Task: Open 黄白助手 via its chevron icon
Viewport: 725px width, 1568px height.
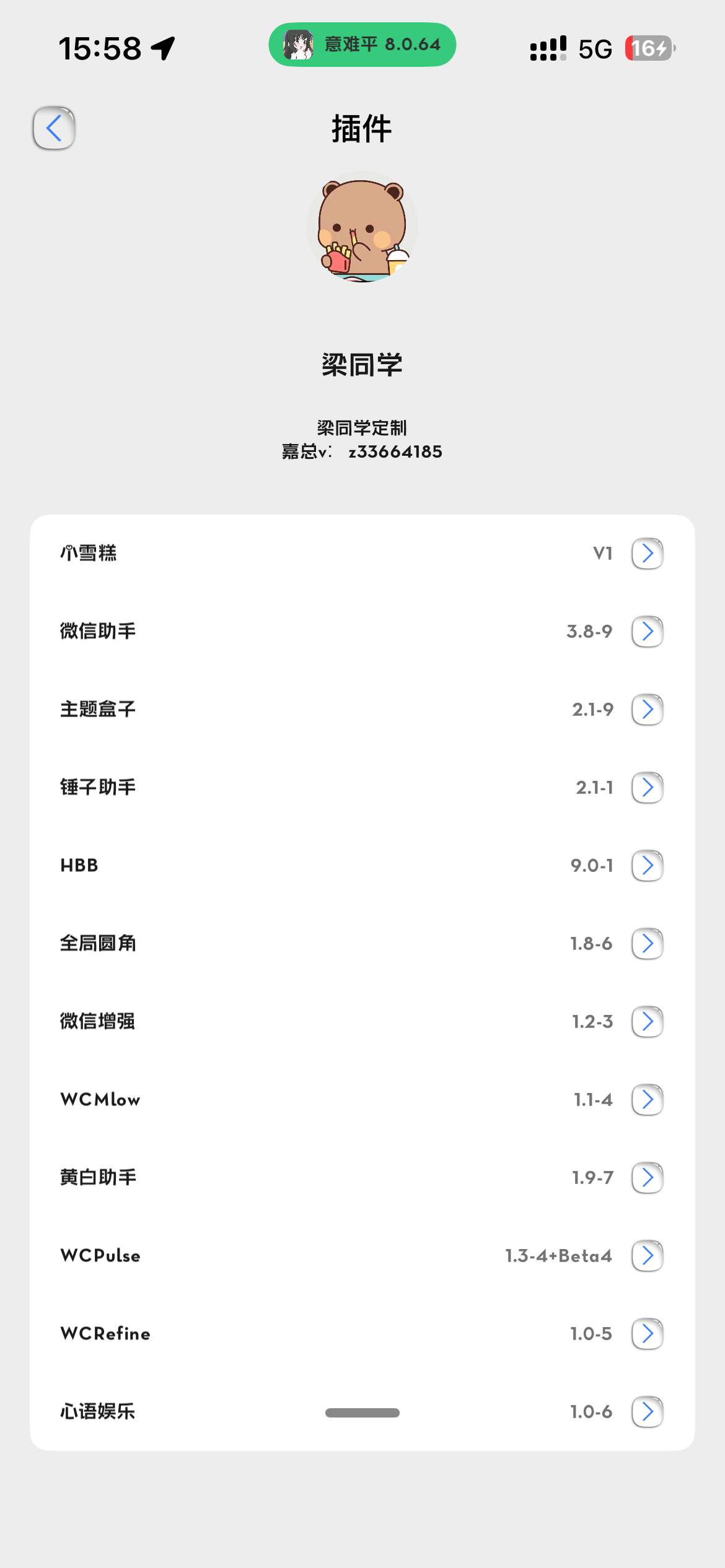Action: [x=646, y=1178]
